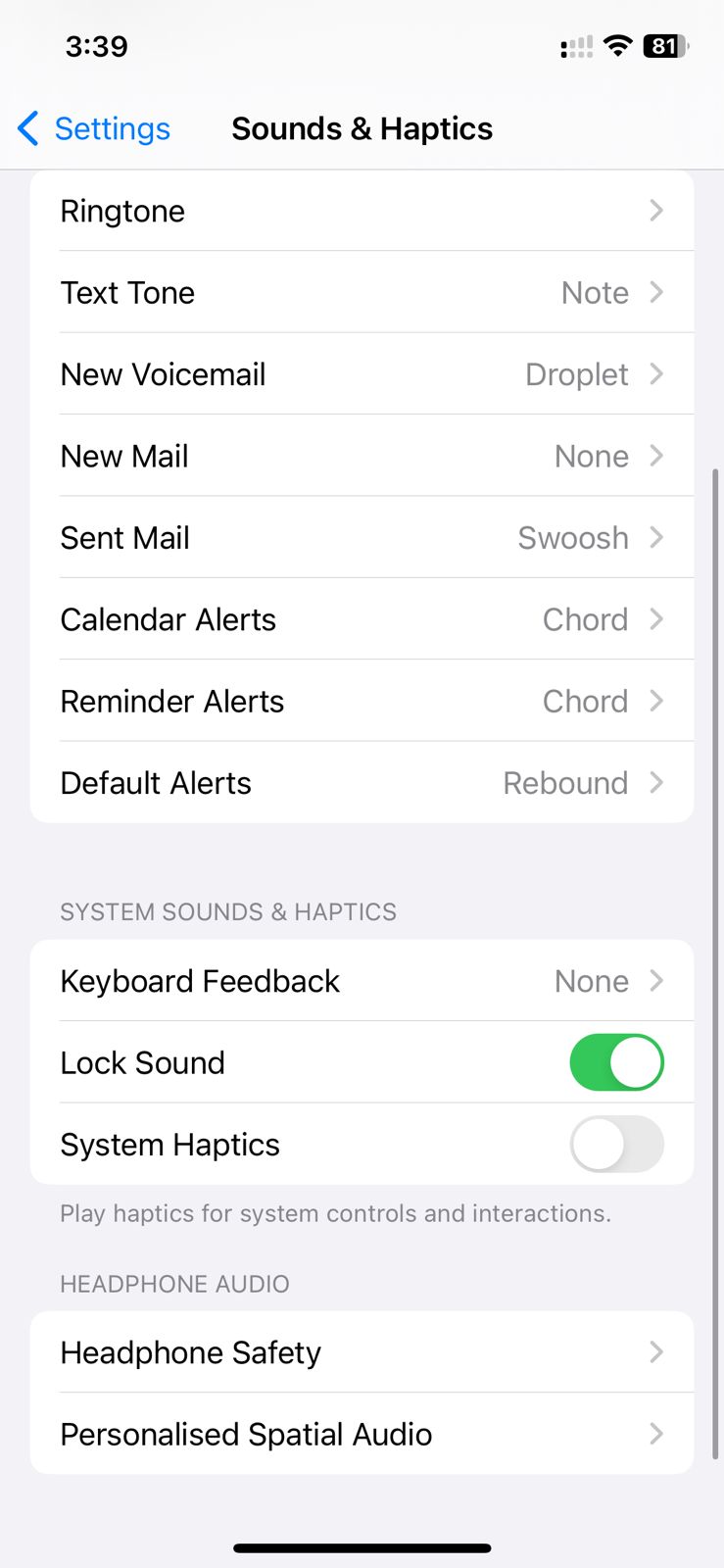
Task: Open Text Tone options
Action: coord(362,292)
